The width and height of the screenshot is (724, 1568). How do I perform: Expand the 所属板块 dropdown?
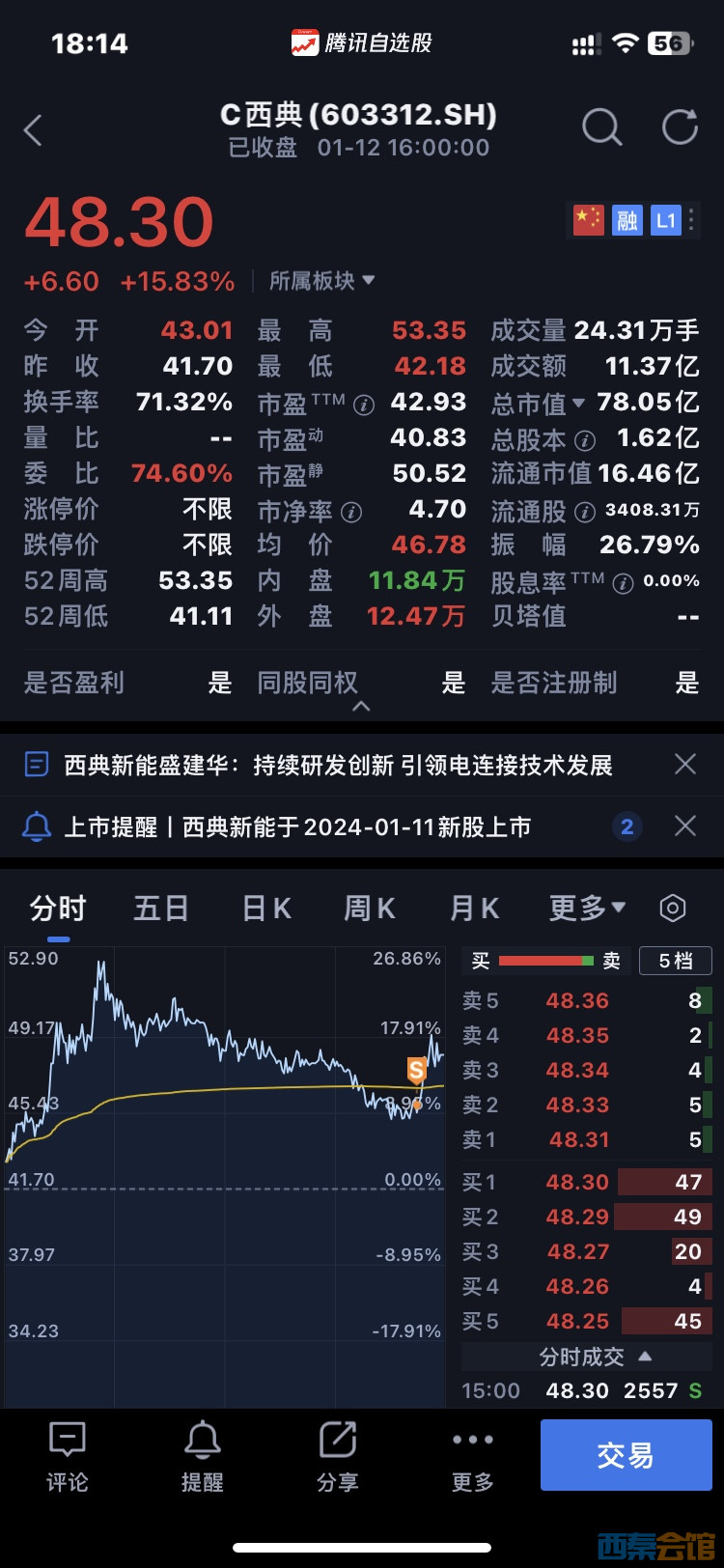click(321, 281)
